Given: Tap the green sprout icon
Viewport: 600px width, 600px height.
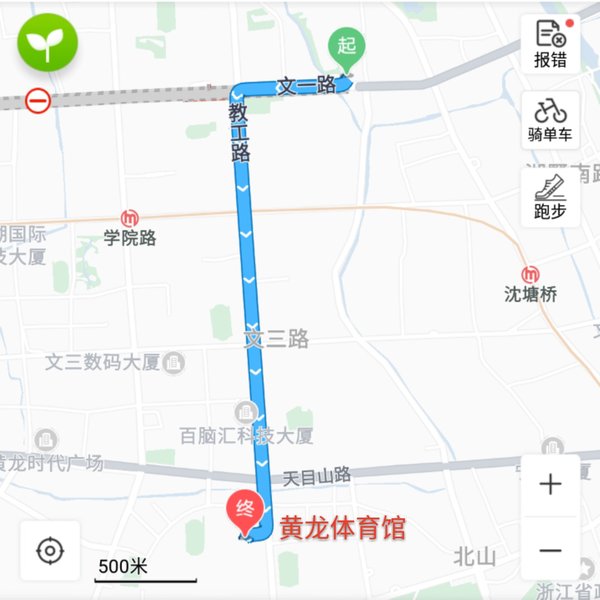Looking at the screenshot, I should 44,41.
